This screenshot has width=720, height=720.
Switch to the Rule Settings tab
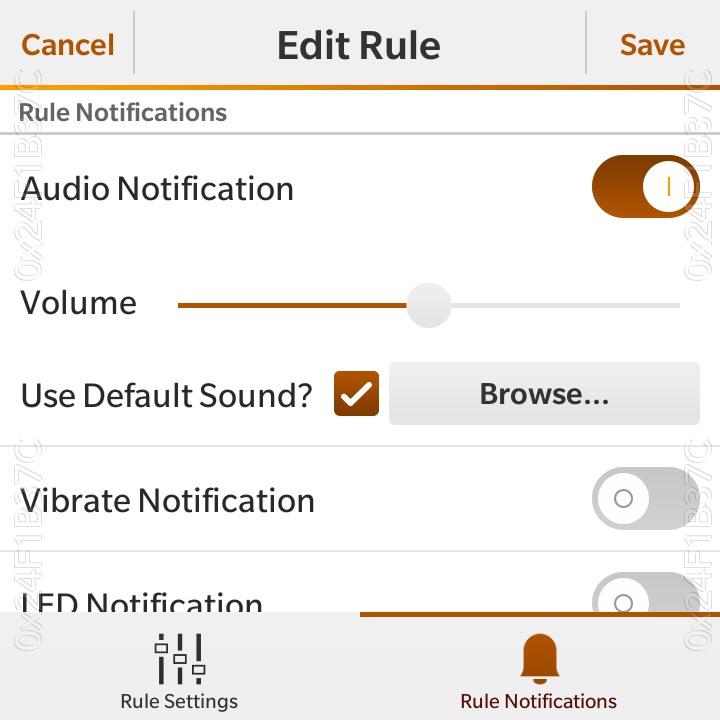click(179, 670)
